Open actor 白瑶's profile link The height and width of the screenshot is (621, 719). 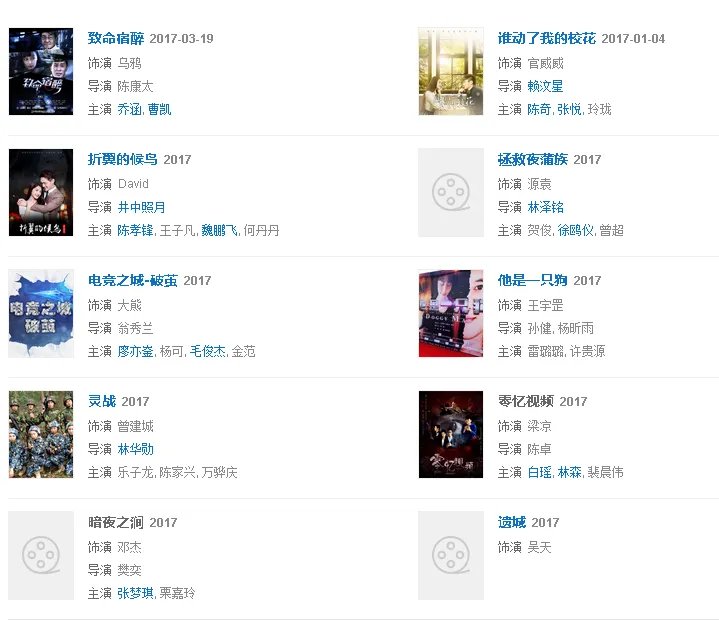(539, 473)
